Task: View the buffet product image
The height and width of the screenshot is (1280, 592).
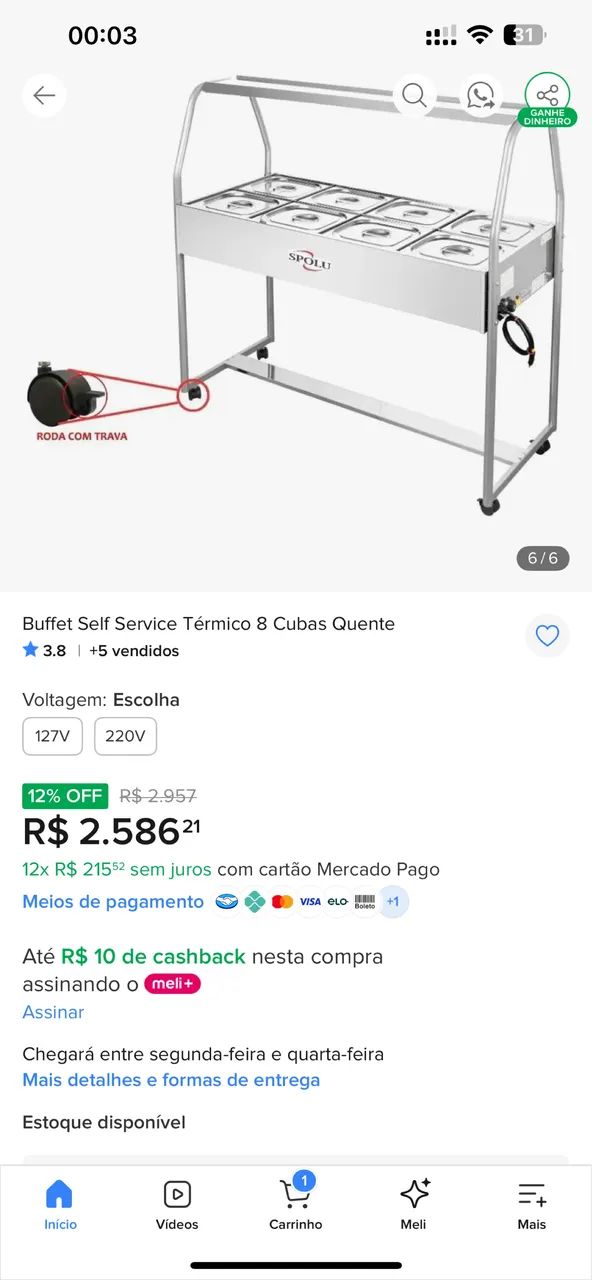Action: [x=296, y=300]
